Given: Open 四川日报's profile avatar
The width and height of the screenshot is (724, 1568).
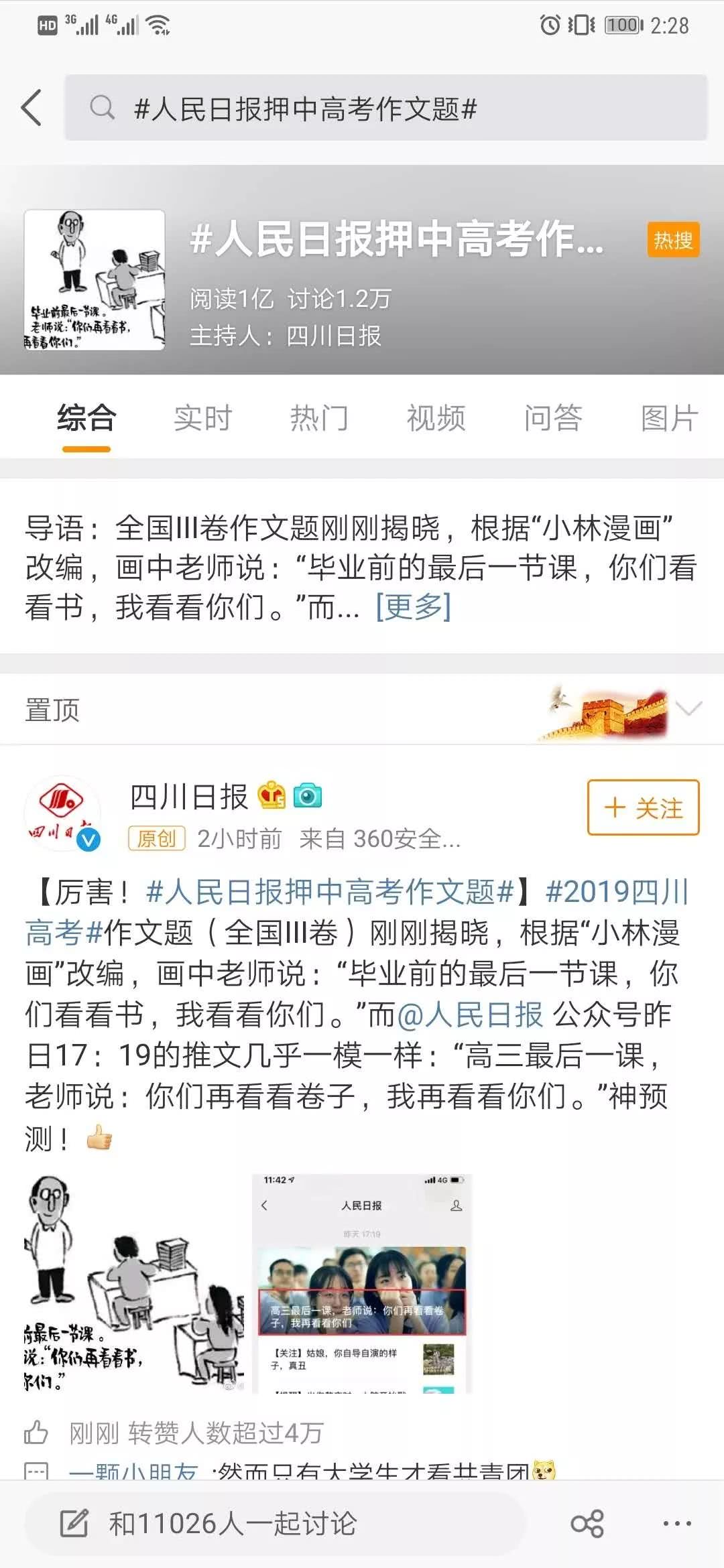Looking at the screenshot, I should click(x=62, y=813).
